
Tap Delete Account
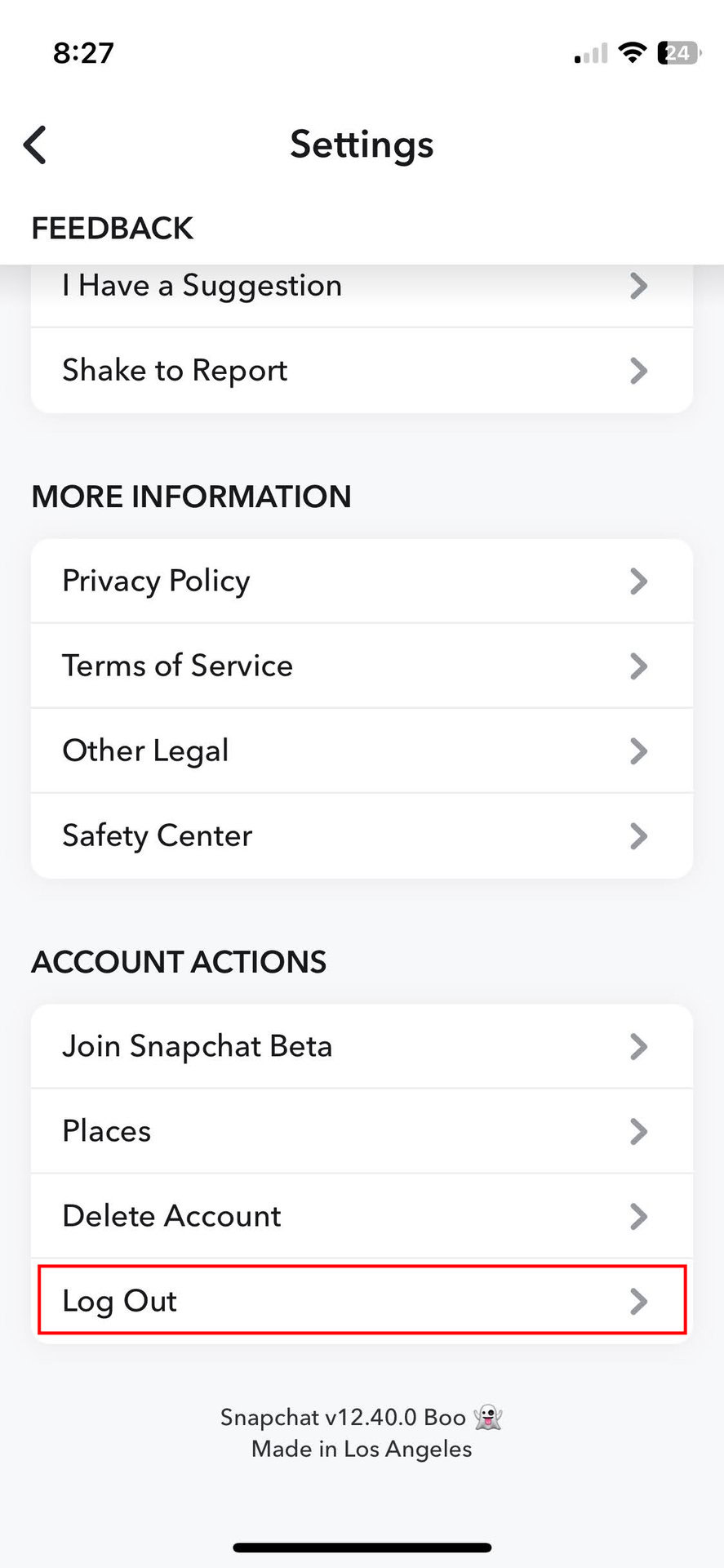click(x=361, y=1217)
